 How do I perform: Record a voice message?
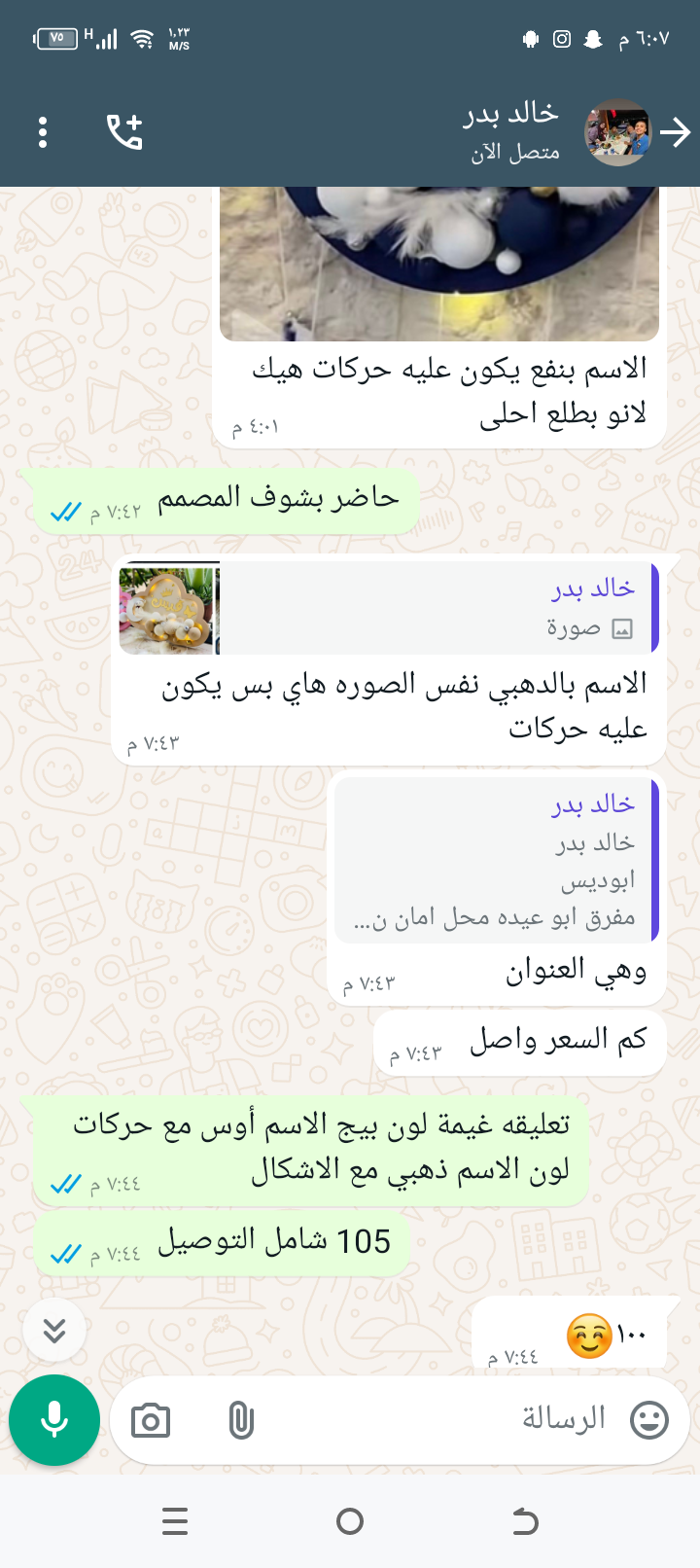point(54,1420)
